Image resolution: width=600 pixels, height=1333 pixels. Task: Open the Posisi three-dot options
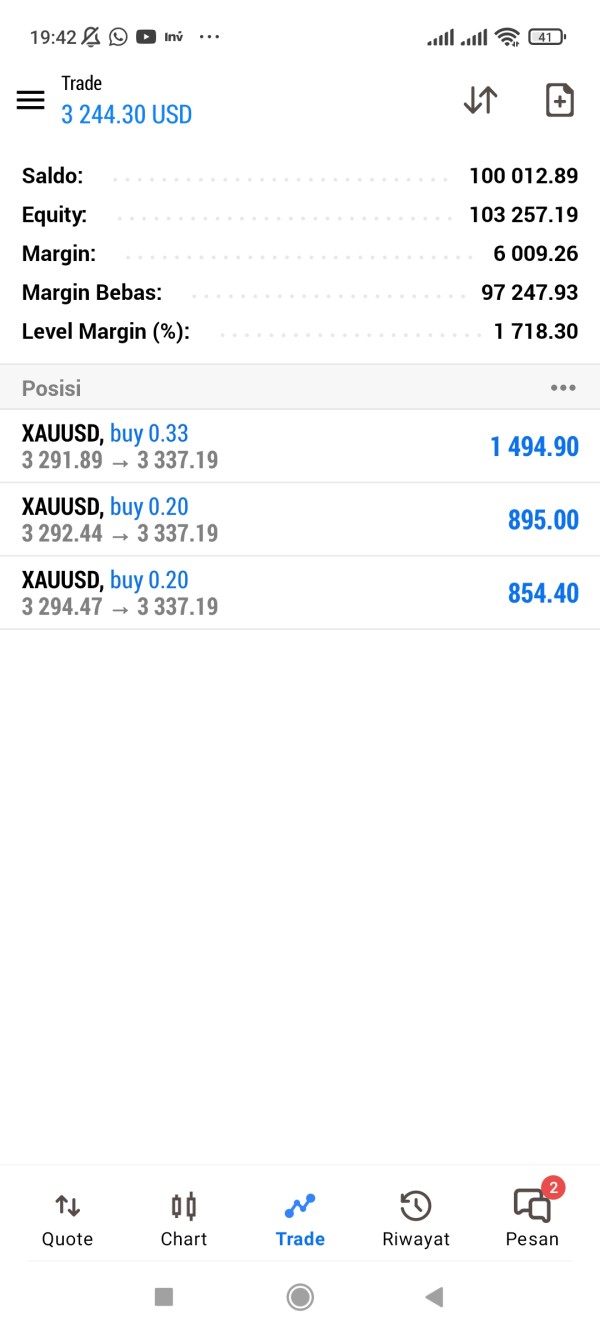point(563,388)
